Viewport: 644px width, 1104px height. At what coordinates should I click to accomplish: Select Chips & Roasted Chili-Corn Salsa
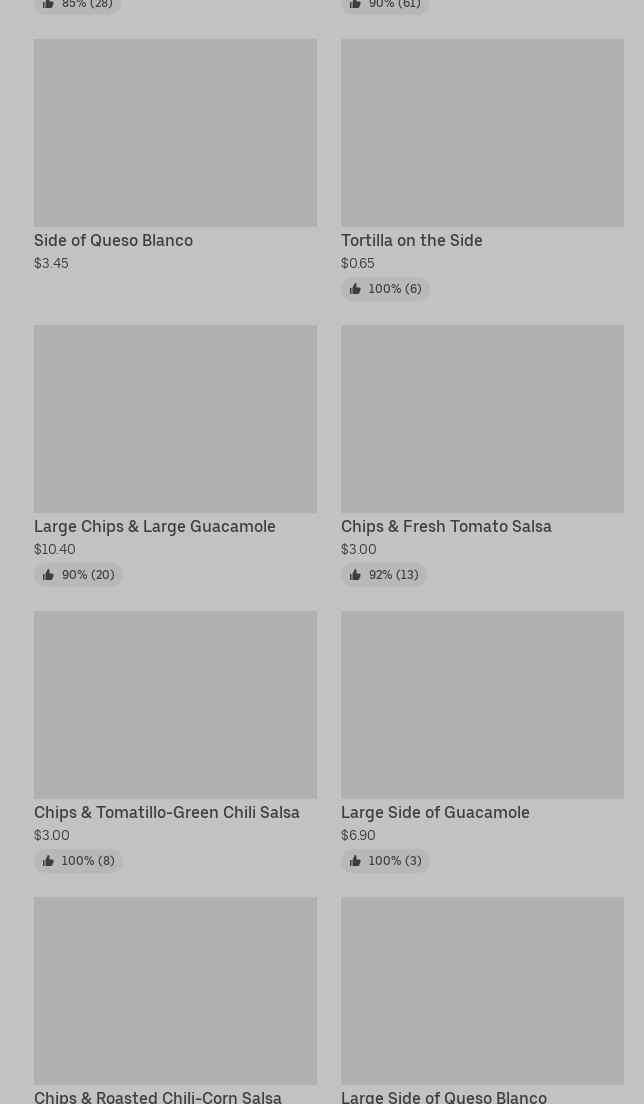click(x=175, y=1000)
